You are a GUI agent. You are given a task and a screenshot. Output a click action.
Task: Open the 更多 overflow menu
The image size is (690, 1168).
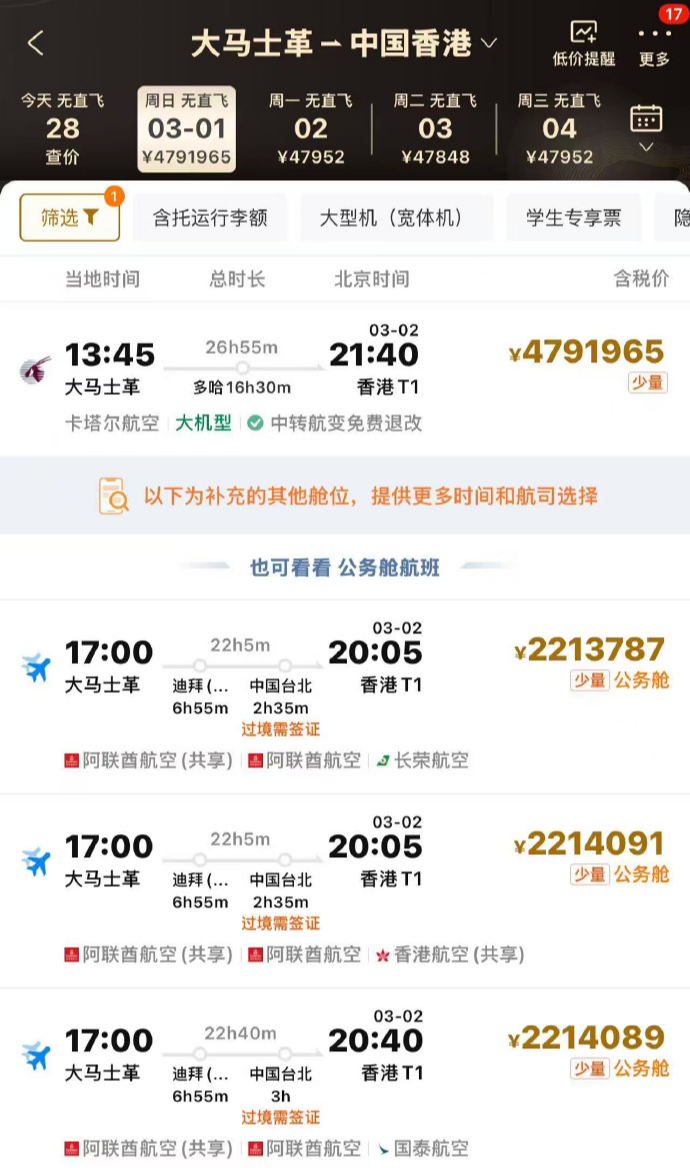pyautogui.click(x=654, y=44)
